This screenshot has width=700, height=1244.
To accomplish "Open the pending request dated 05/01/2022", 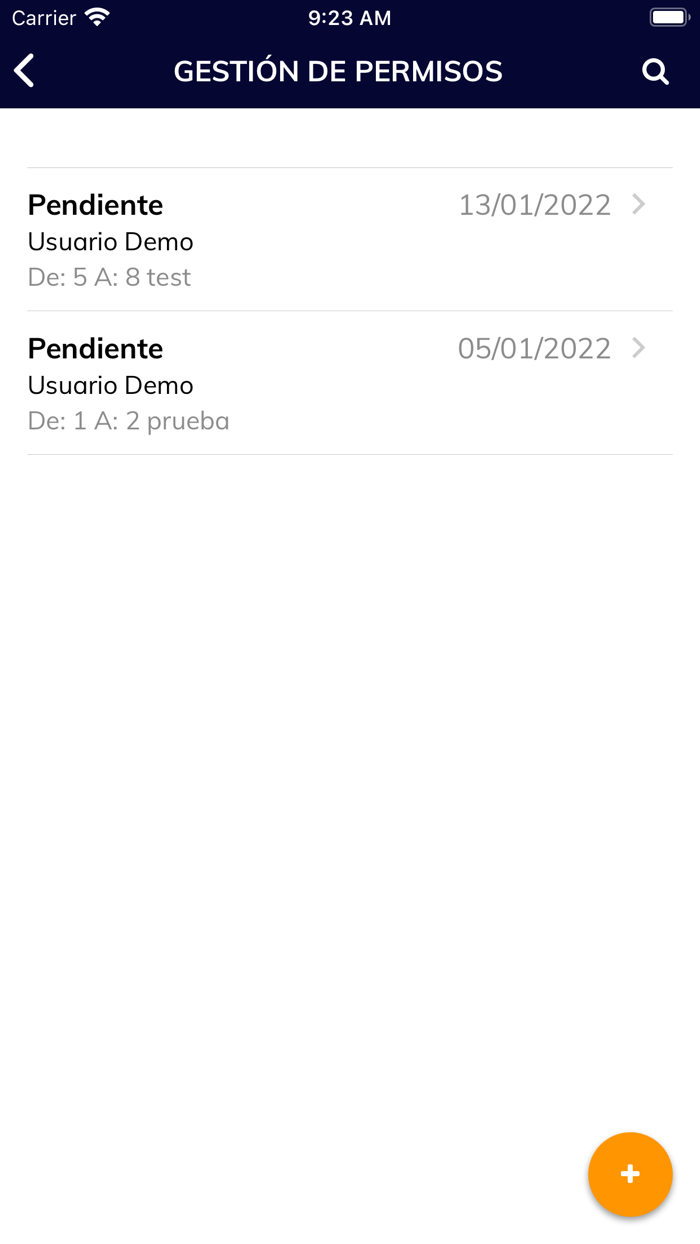I will (349, 384).
